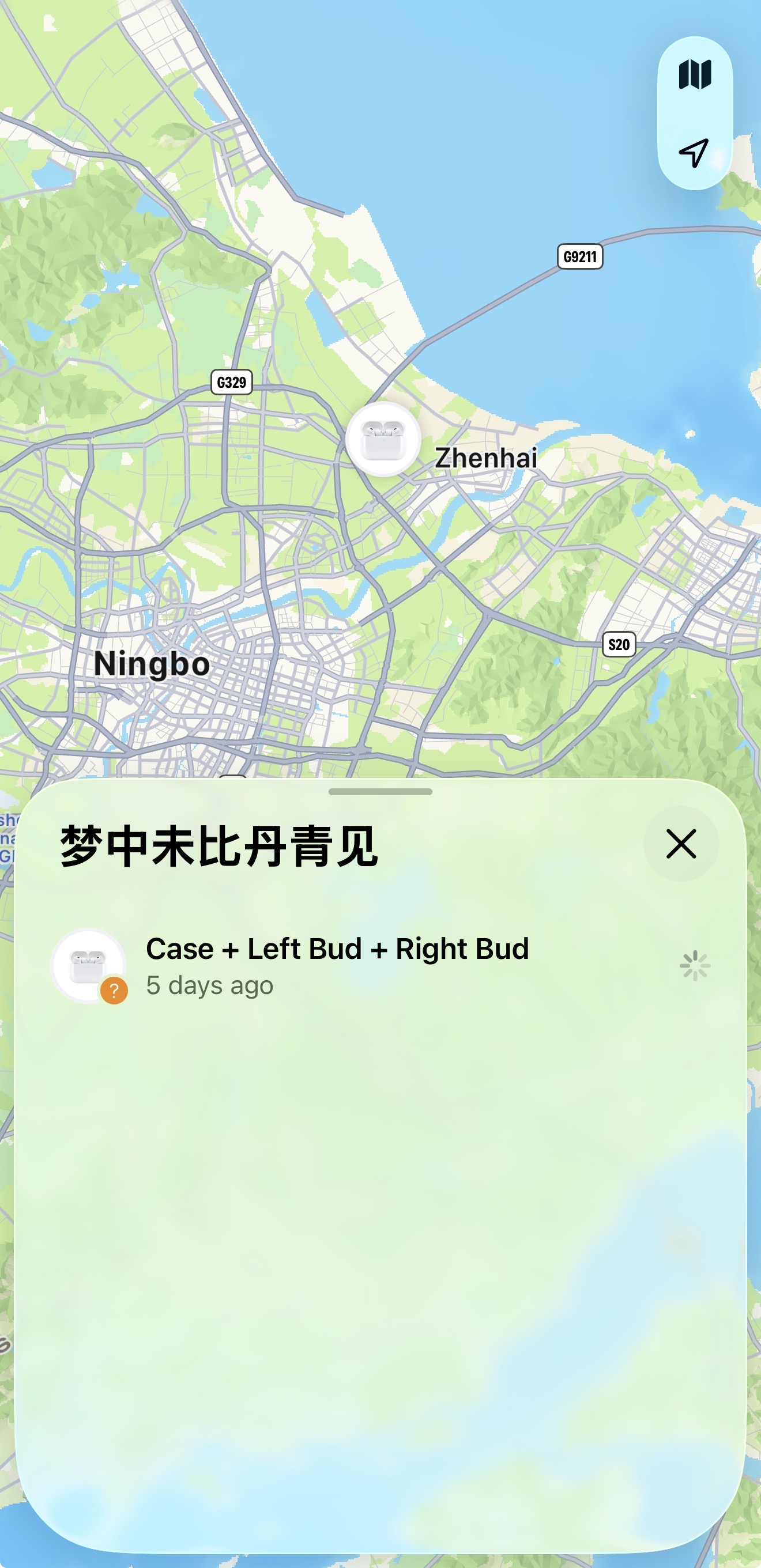Center map on current location

click(x=694, y=153)
